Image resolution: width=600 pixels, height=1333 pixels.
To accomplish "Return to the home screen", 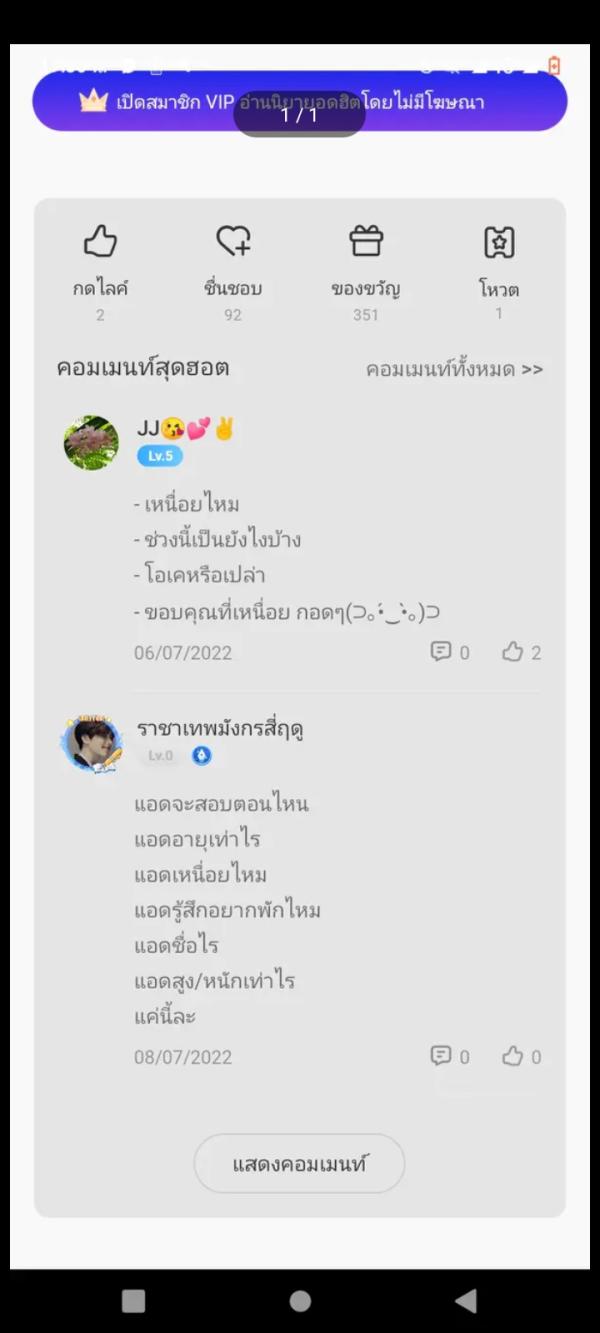I will (x=300, y=1300).
